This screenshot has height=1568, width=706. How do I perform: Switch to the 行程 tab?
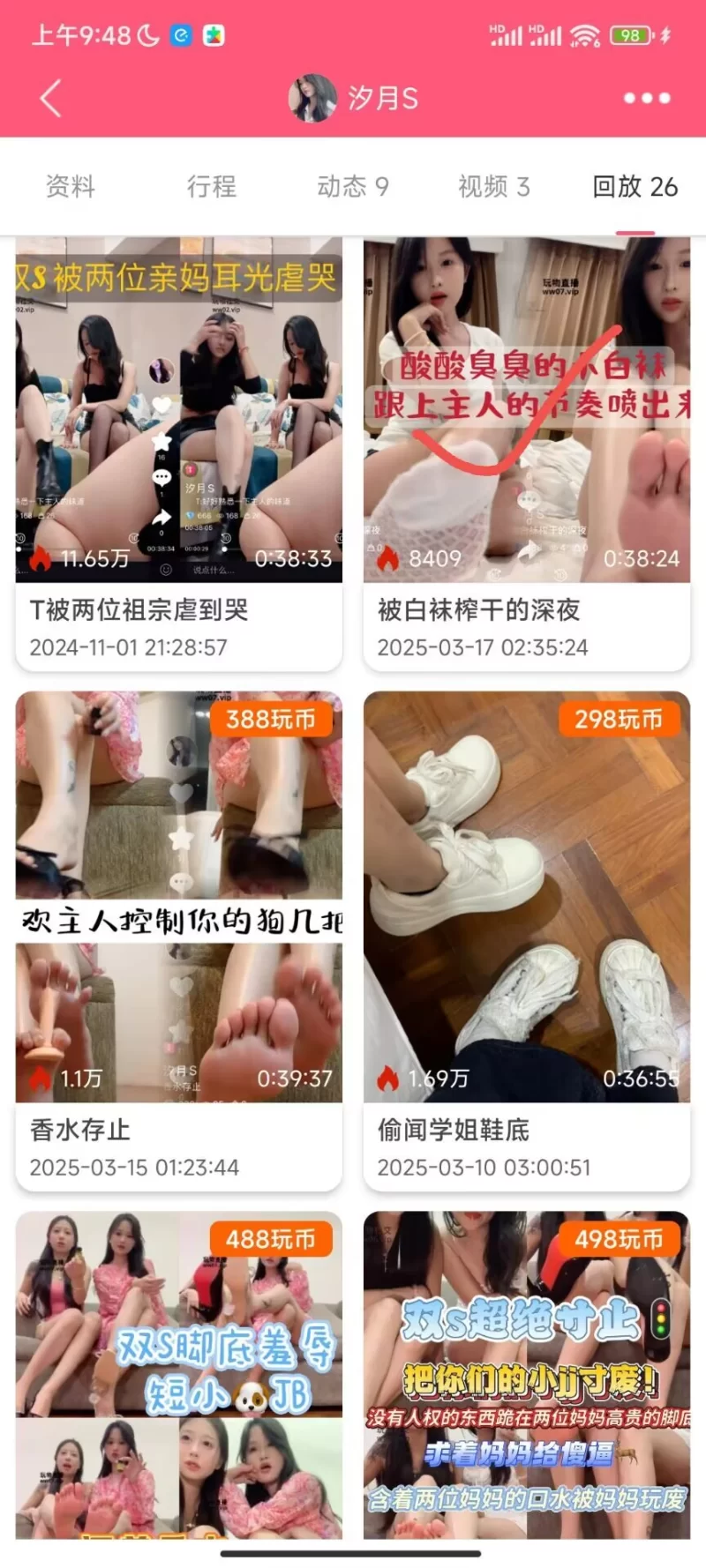(212, 186)
